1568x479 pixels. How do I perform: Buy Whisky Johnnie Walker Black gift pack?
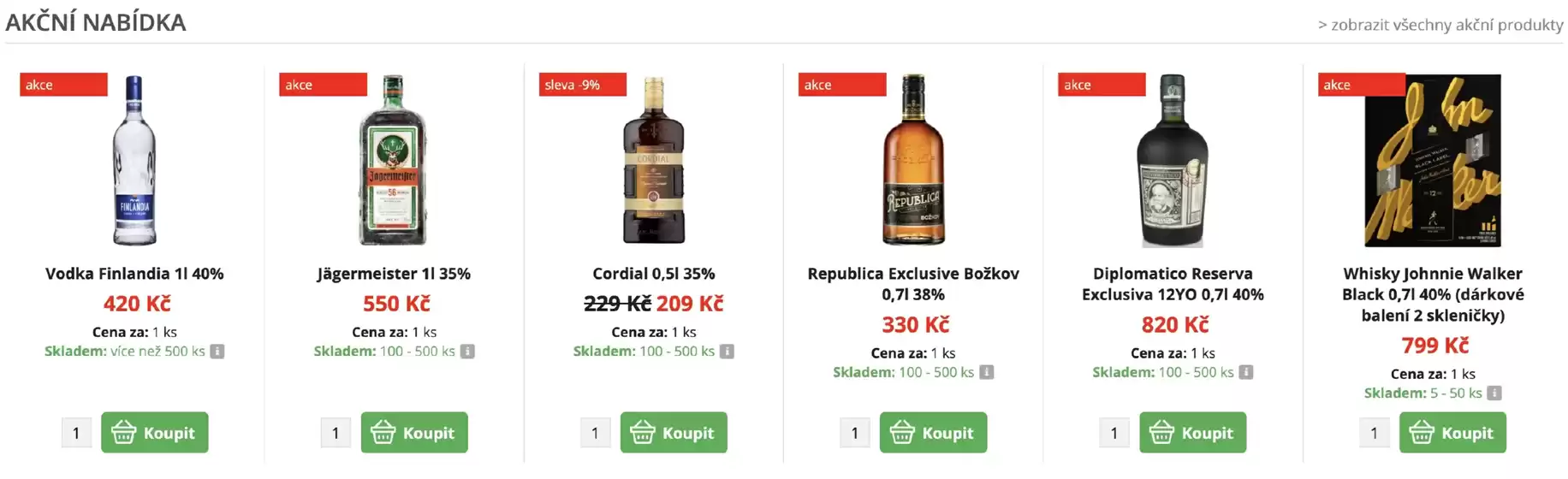(x=1452, y=433)
